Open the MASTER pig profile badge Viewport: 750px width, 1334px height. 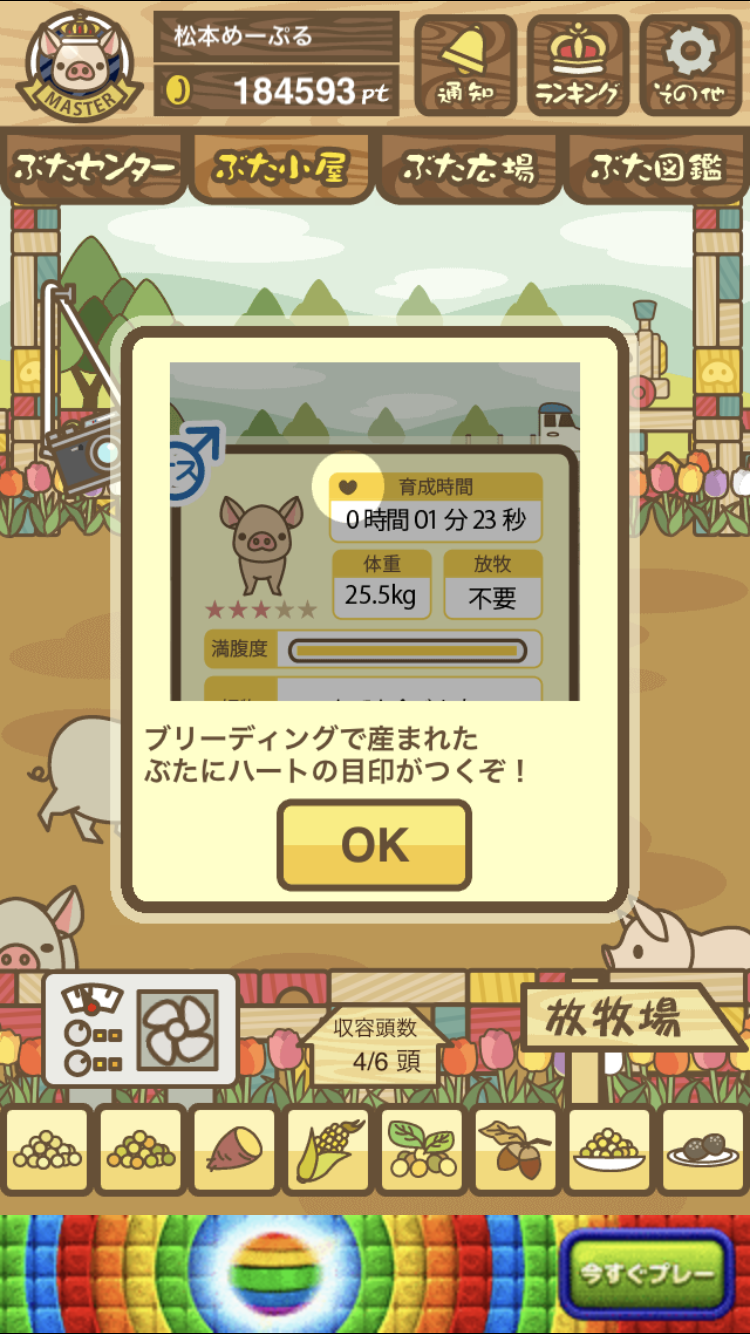click(x=77, y=63)
